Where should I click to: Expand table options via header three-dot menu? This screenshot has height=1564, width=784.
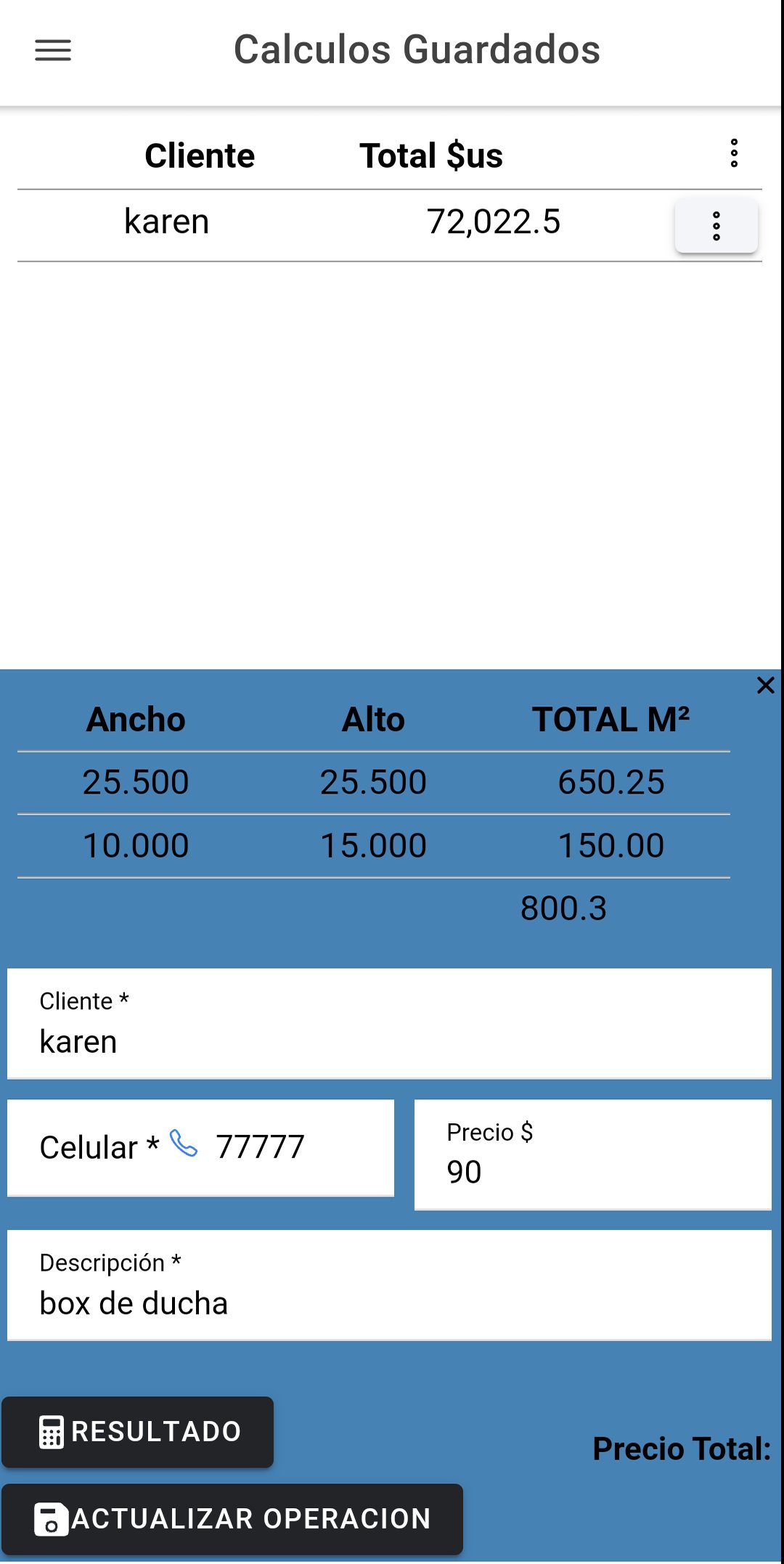[733, 154]
